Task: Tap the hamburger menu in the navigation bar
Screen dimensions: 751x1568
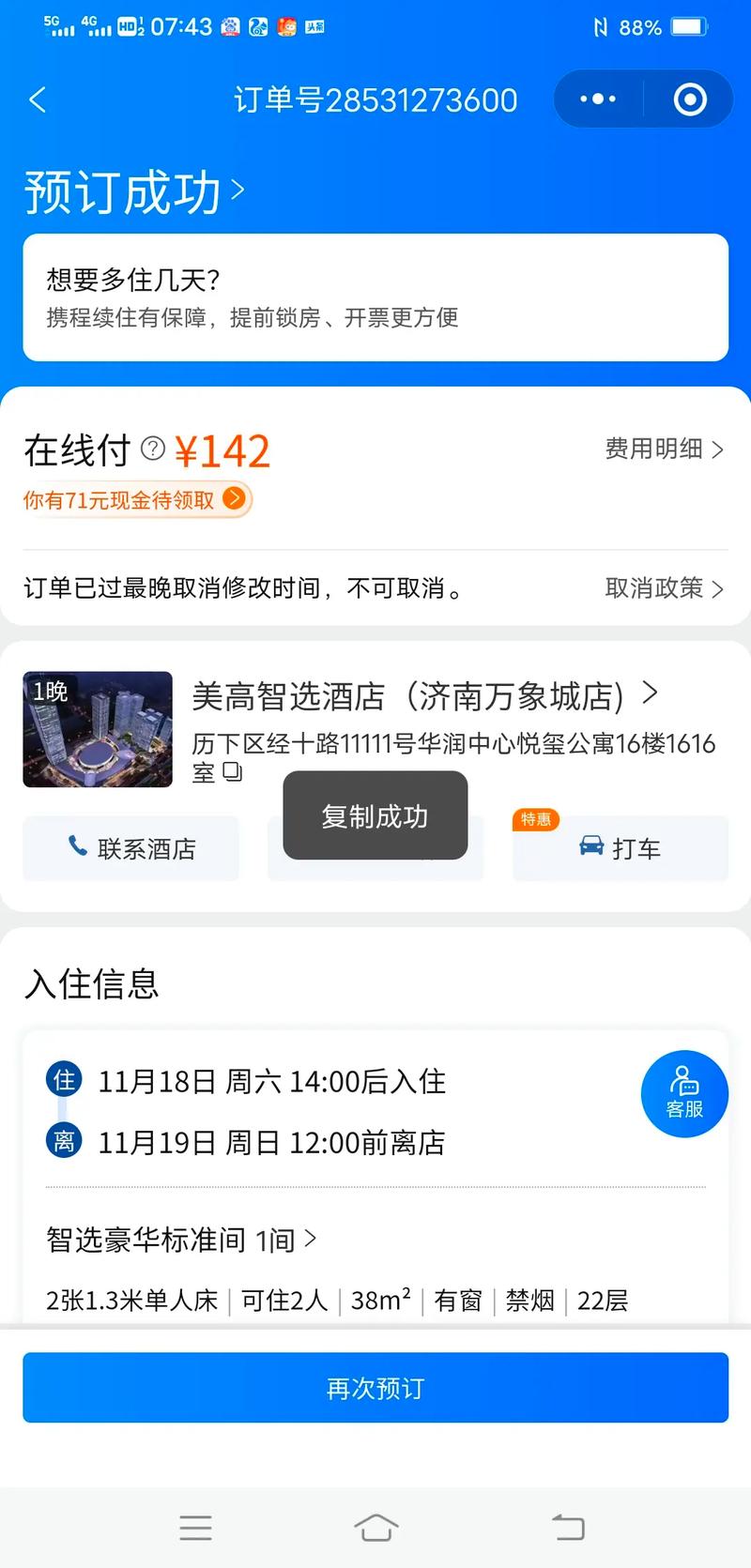Action: click(x=195, y=1528)
